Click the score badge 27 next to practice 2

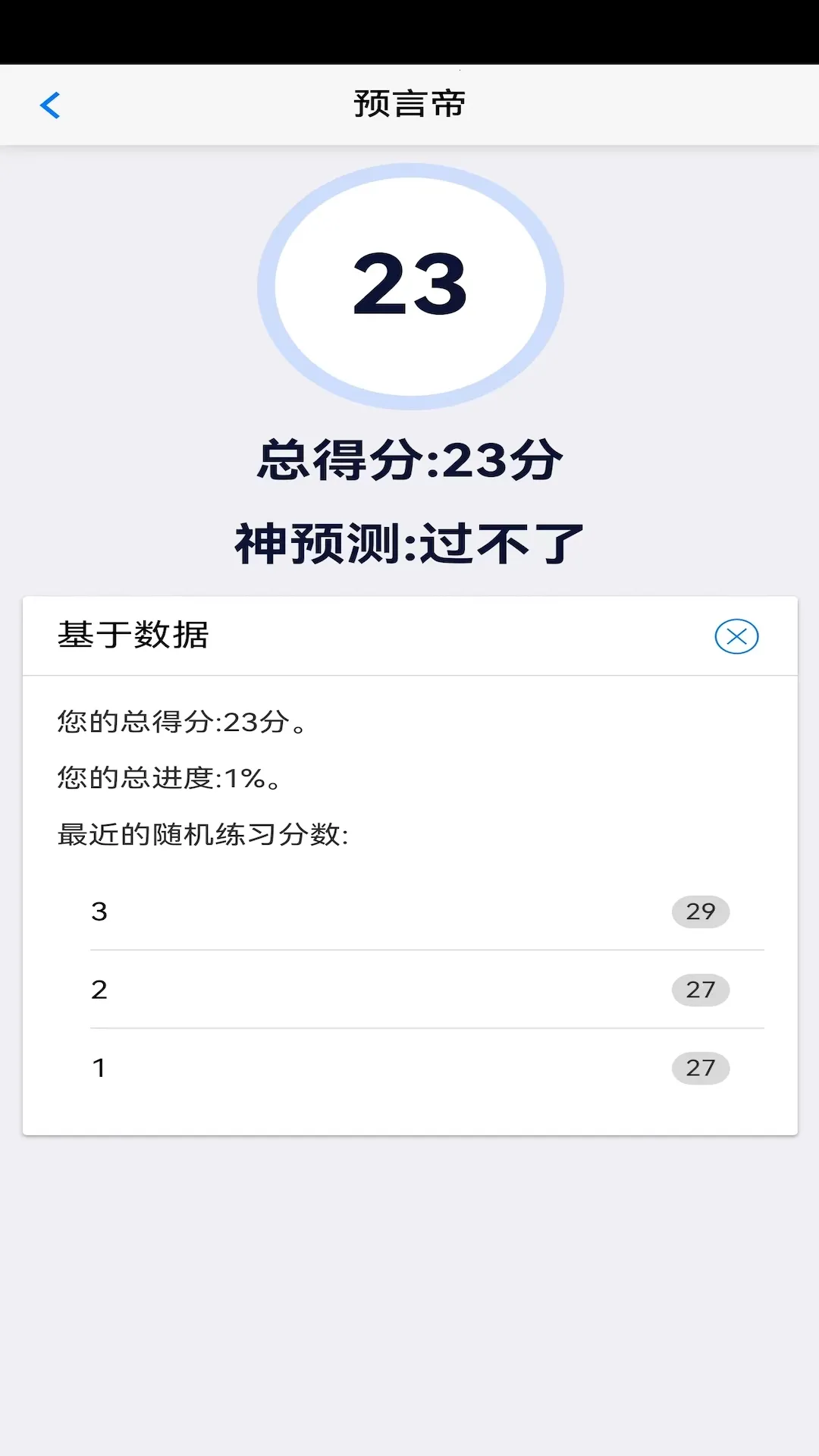(700, 989)
